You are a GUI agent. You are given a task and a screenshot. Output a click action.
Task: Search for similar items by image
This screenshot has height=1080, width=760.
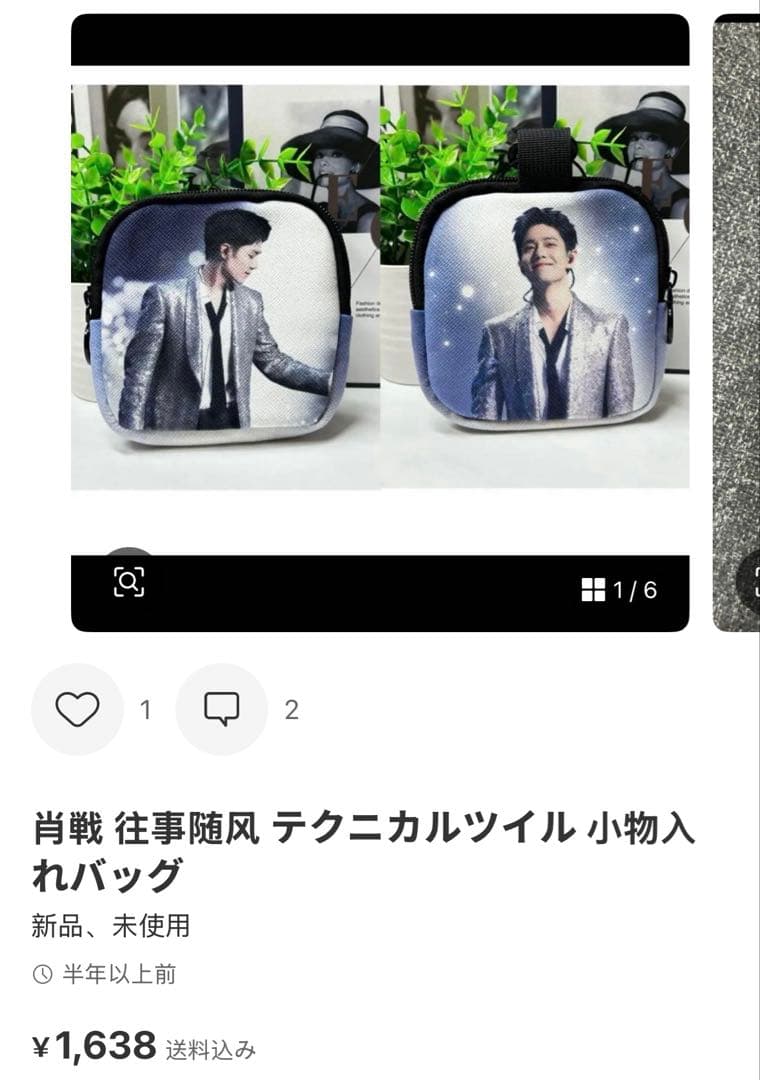tap(129, 581)
